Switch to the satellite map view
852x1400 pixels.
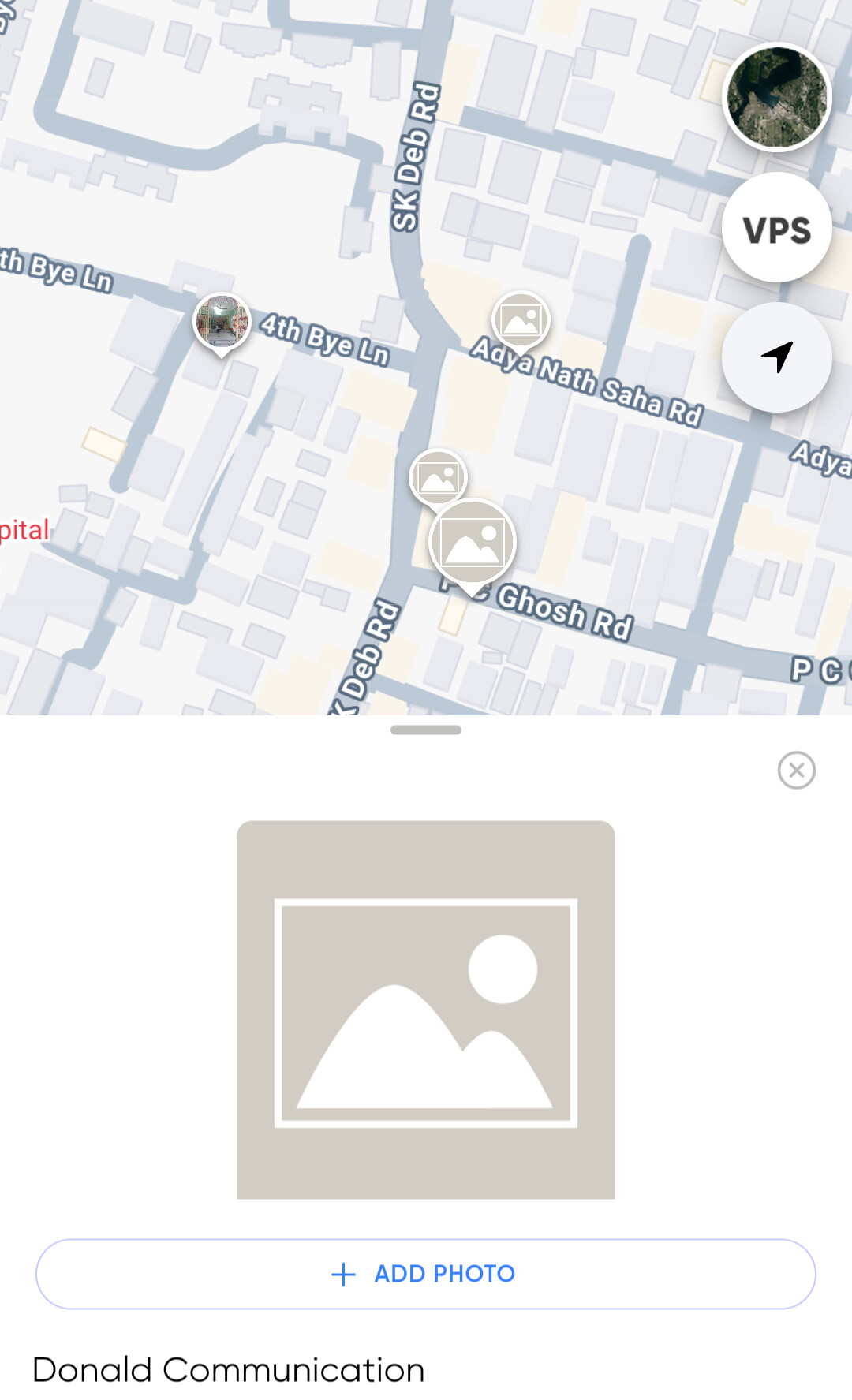pos(777,97)
